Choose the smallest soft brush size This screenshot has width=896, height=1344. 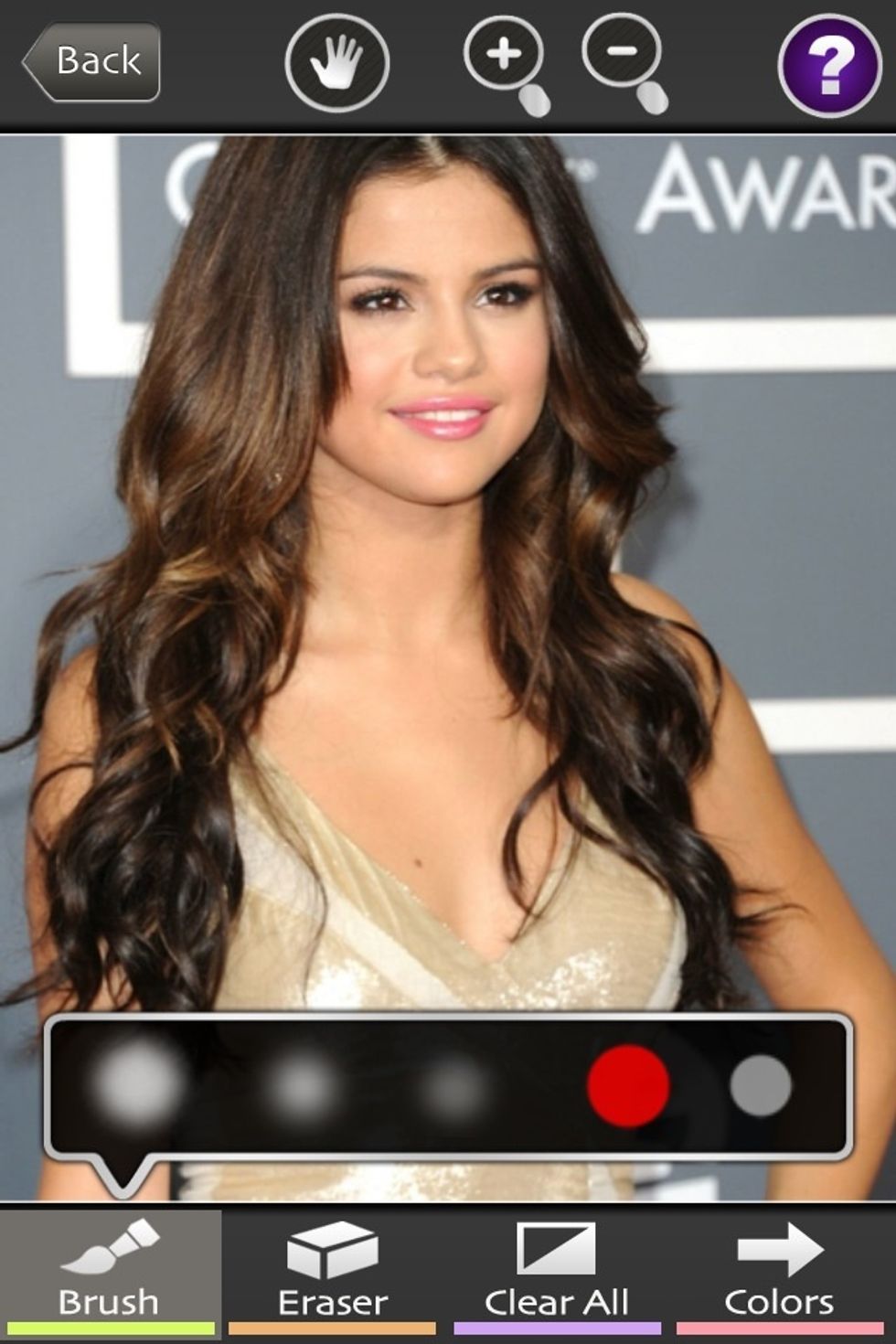coord(454,1088)
